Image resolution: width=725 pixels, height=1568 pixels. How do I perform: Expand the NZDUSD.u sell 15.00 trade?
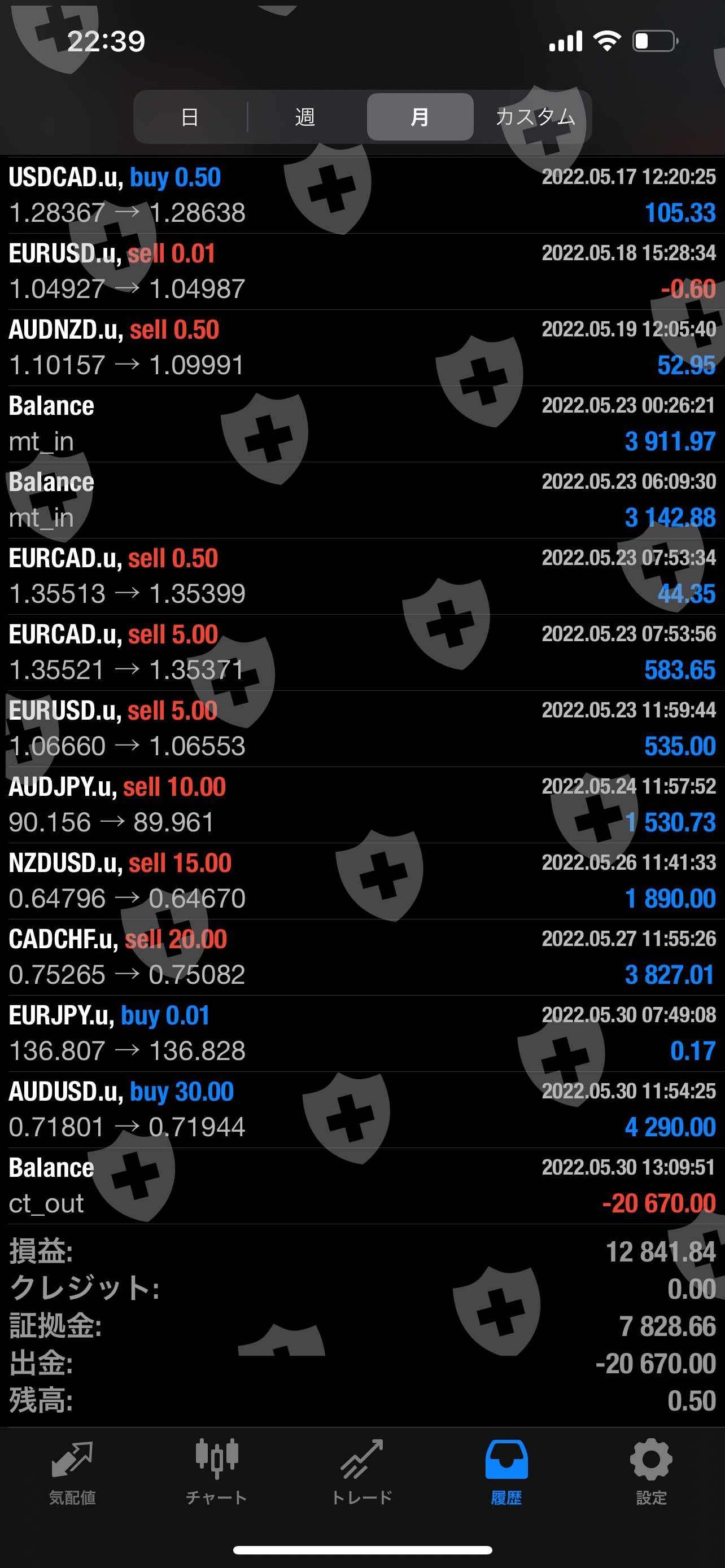[x=362, y=881]
